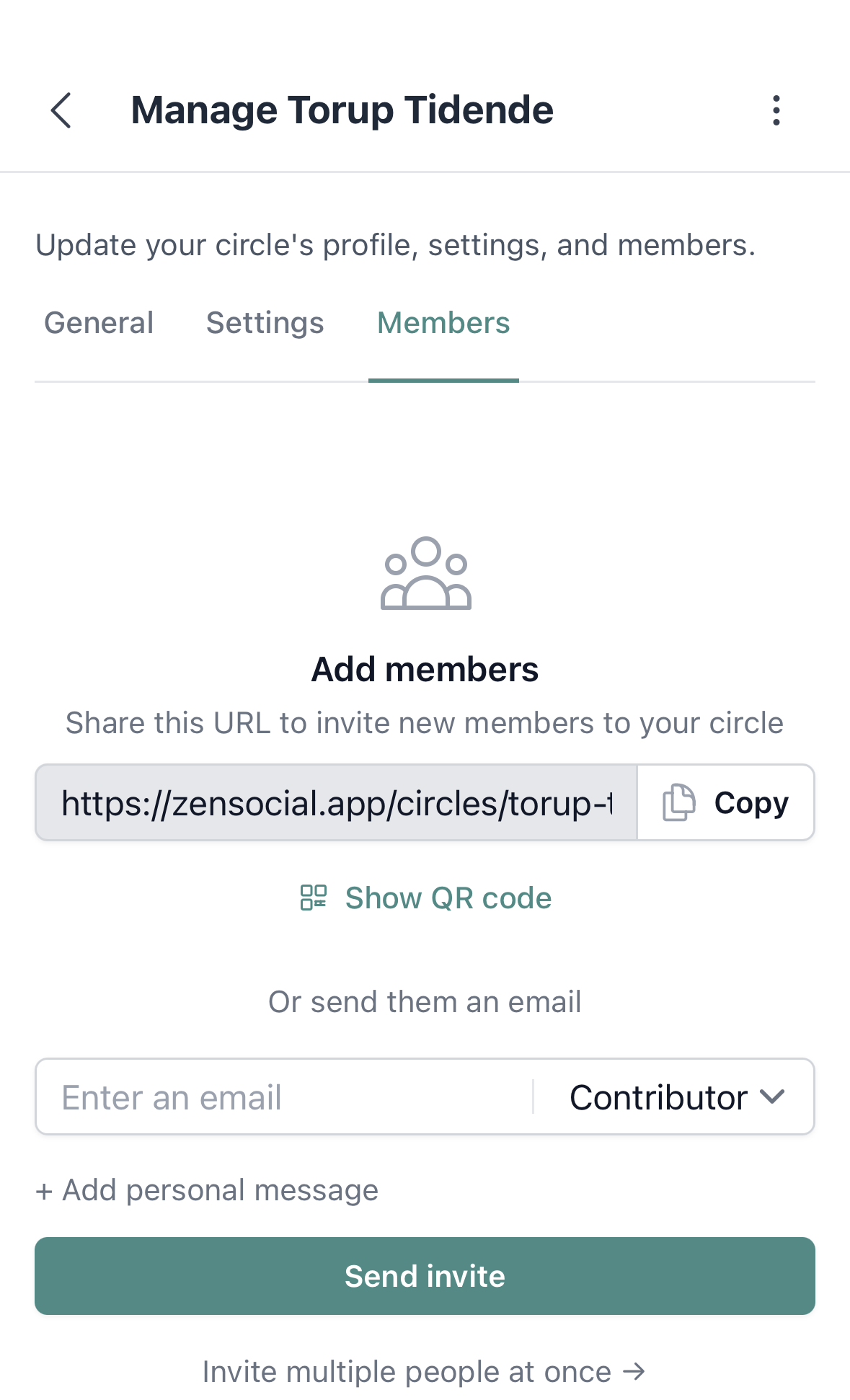
Task: Open the Settings tab
Action: pos(265,323)
